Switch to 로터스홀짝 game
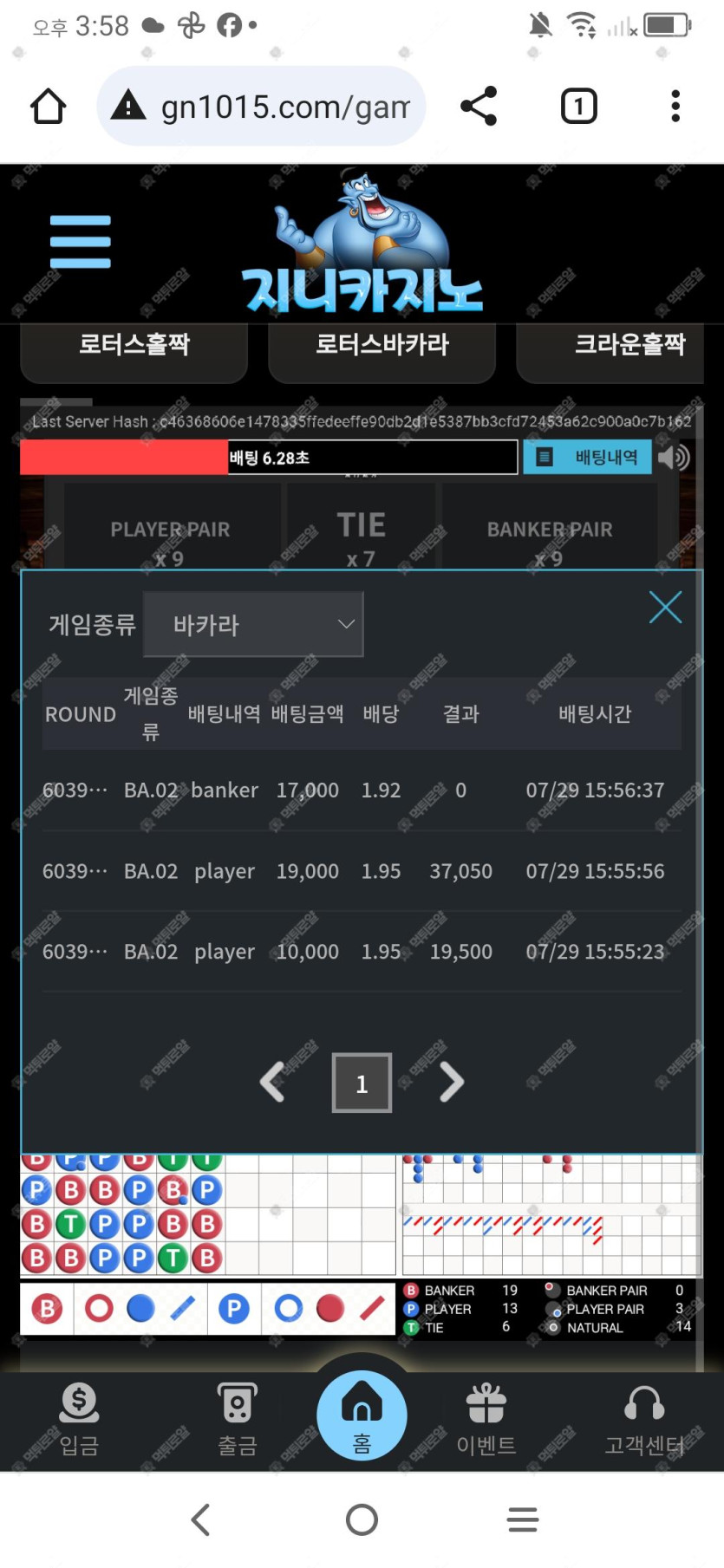724x1568 pixels. point(134,346)
